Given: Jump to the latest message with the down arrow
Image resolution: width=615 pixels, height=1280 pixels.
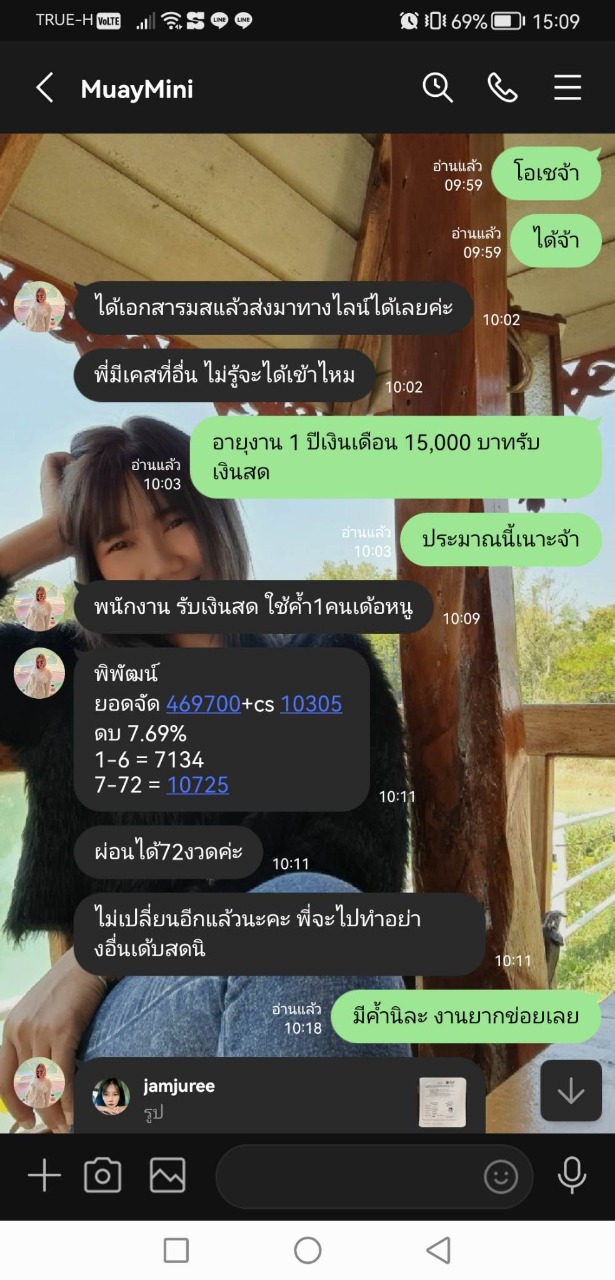Looking at the screenshot, I should [571, 1091].
